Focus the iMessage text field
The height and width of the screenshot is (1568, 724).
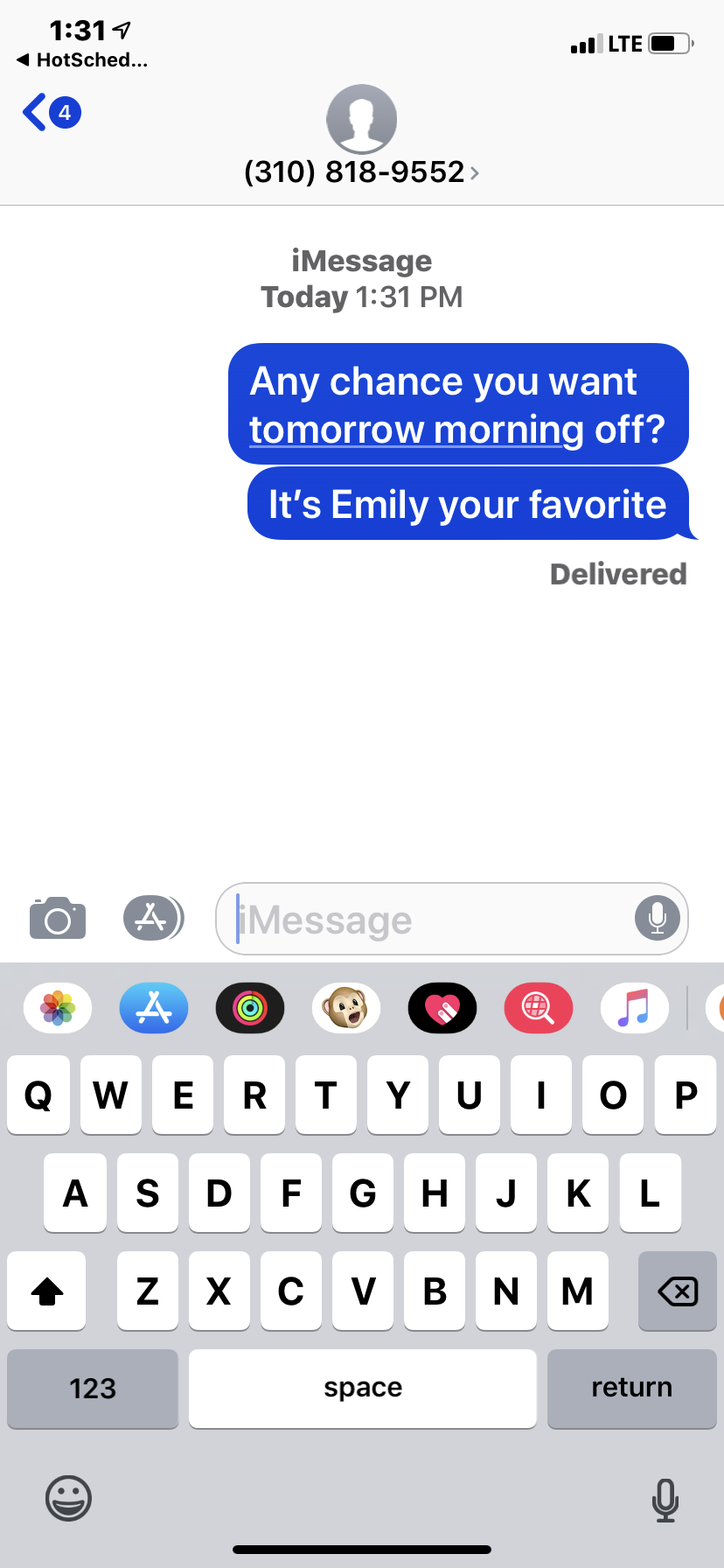pos(428,920)
